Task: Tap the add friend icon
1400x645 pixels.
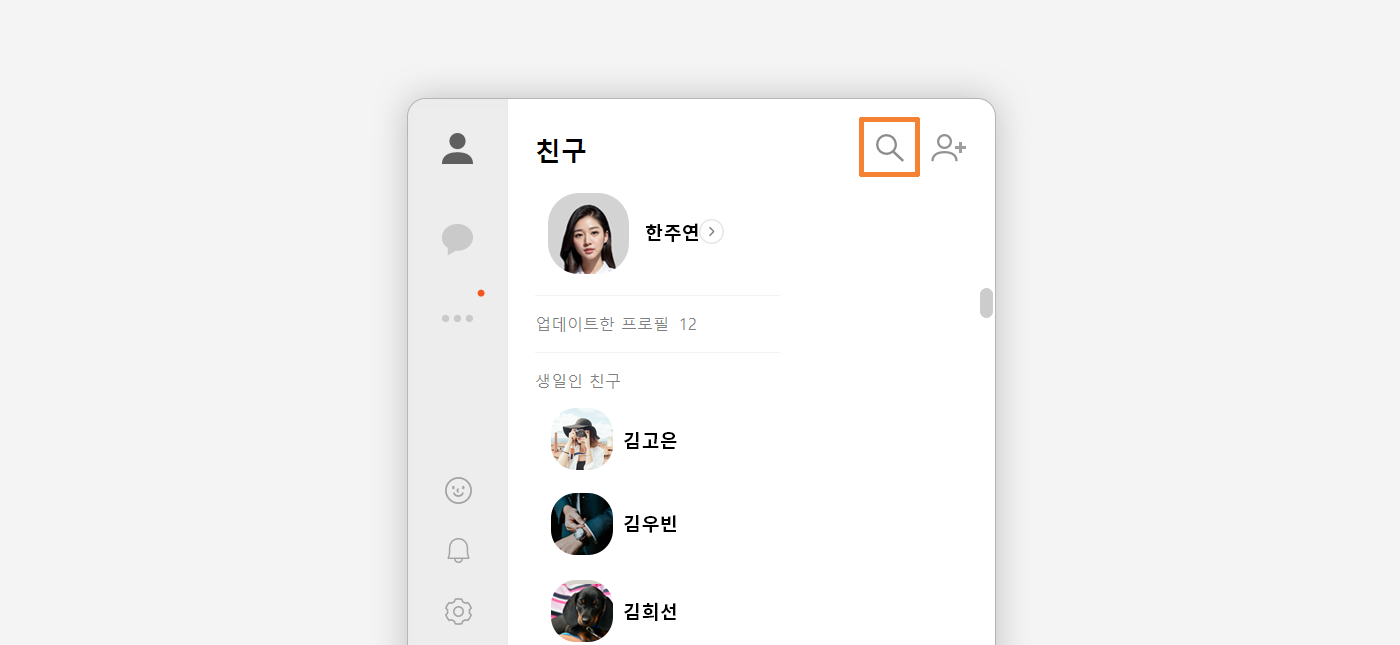Action: 948,148
